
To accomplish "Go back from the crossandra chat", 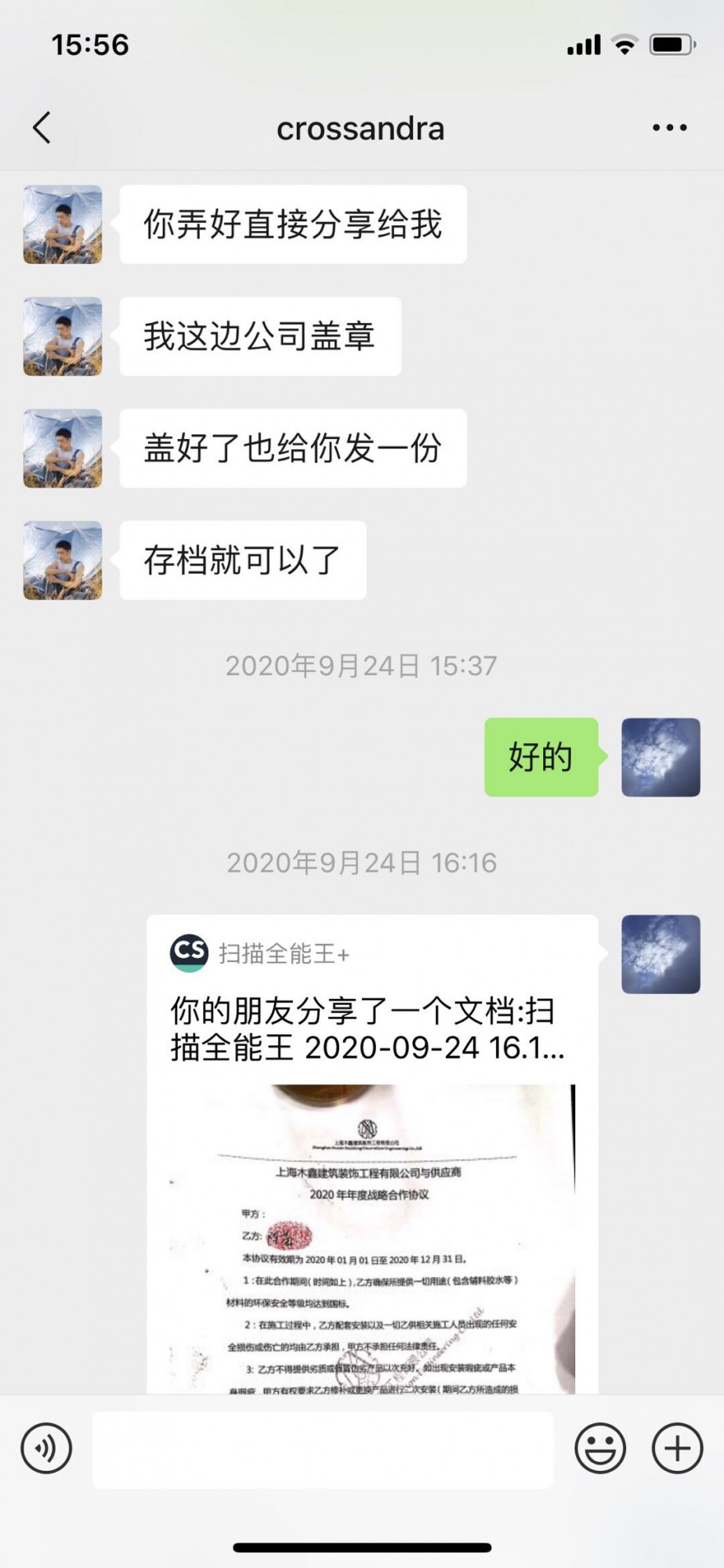I will (x=42, y=128).
